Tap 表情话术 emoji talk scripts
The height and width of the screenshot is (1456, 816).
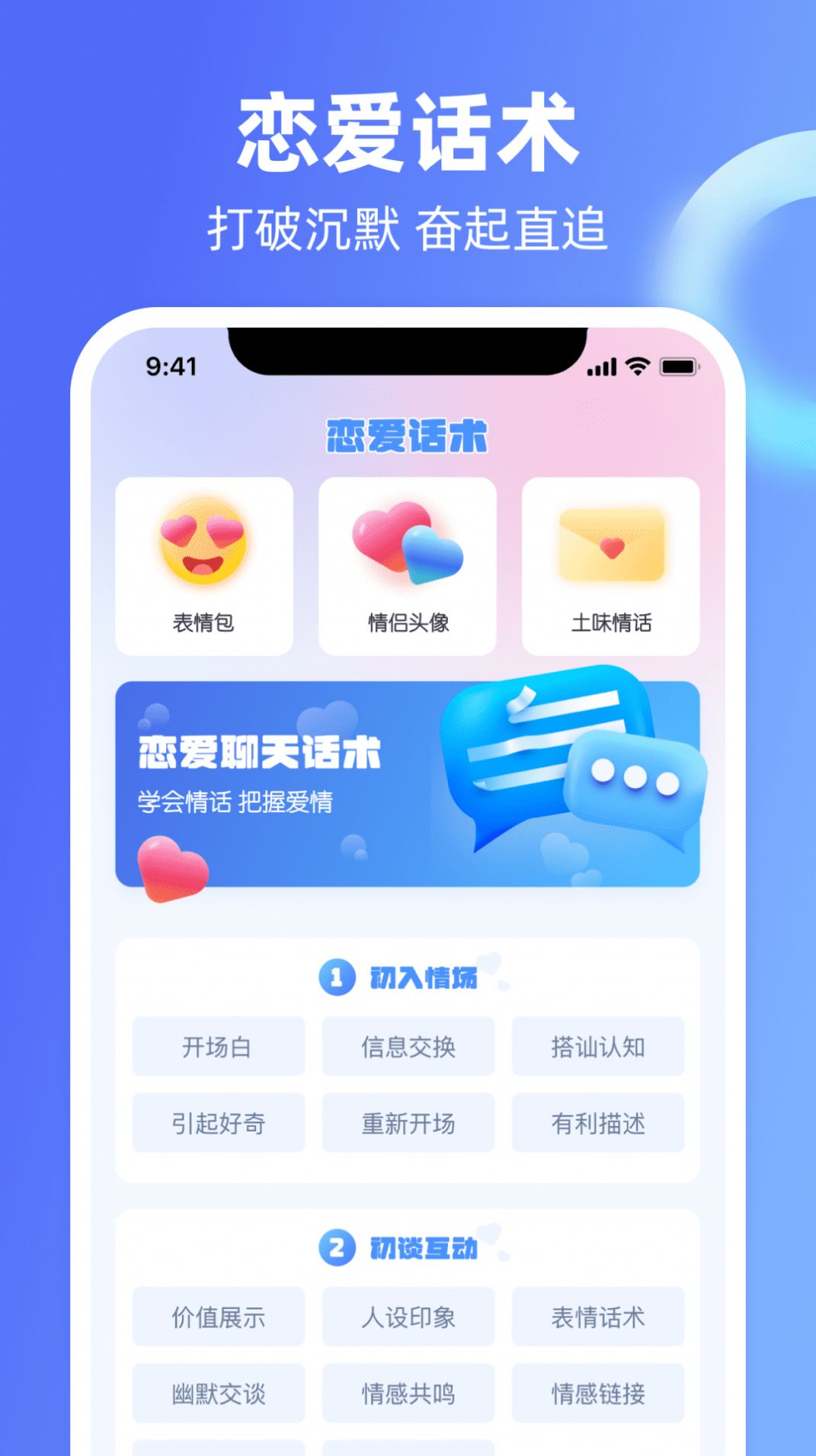(x=597, y=1317)
